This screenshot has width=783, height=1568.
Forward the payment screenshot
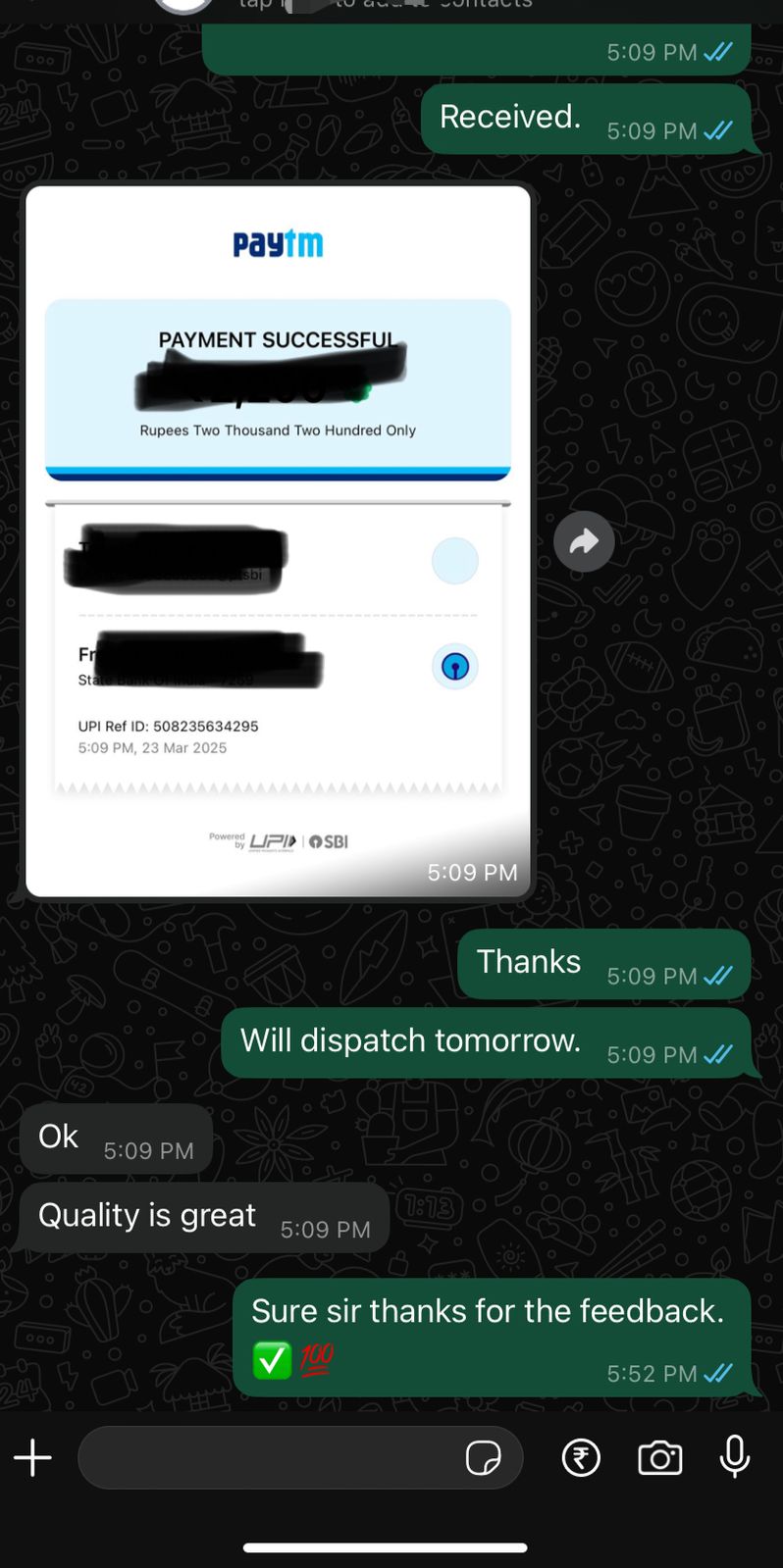(x=584, y=541)
